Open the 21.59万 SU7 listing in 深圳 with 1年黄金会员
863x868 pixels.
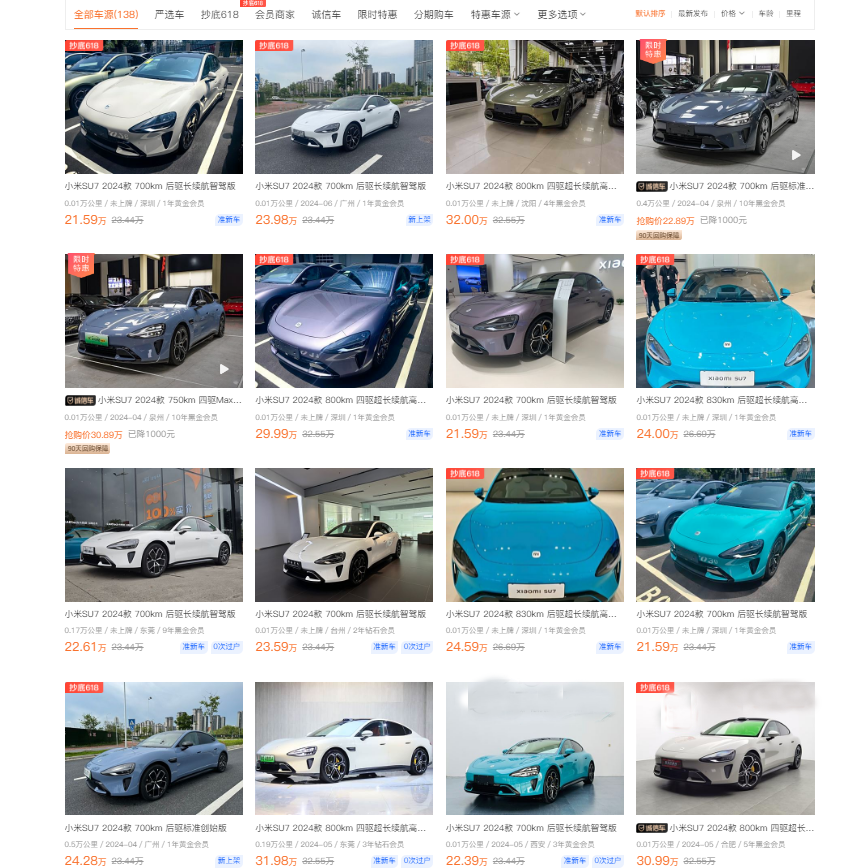153,107
